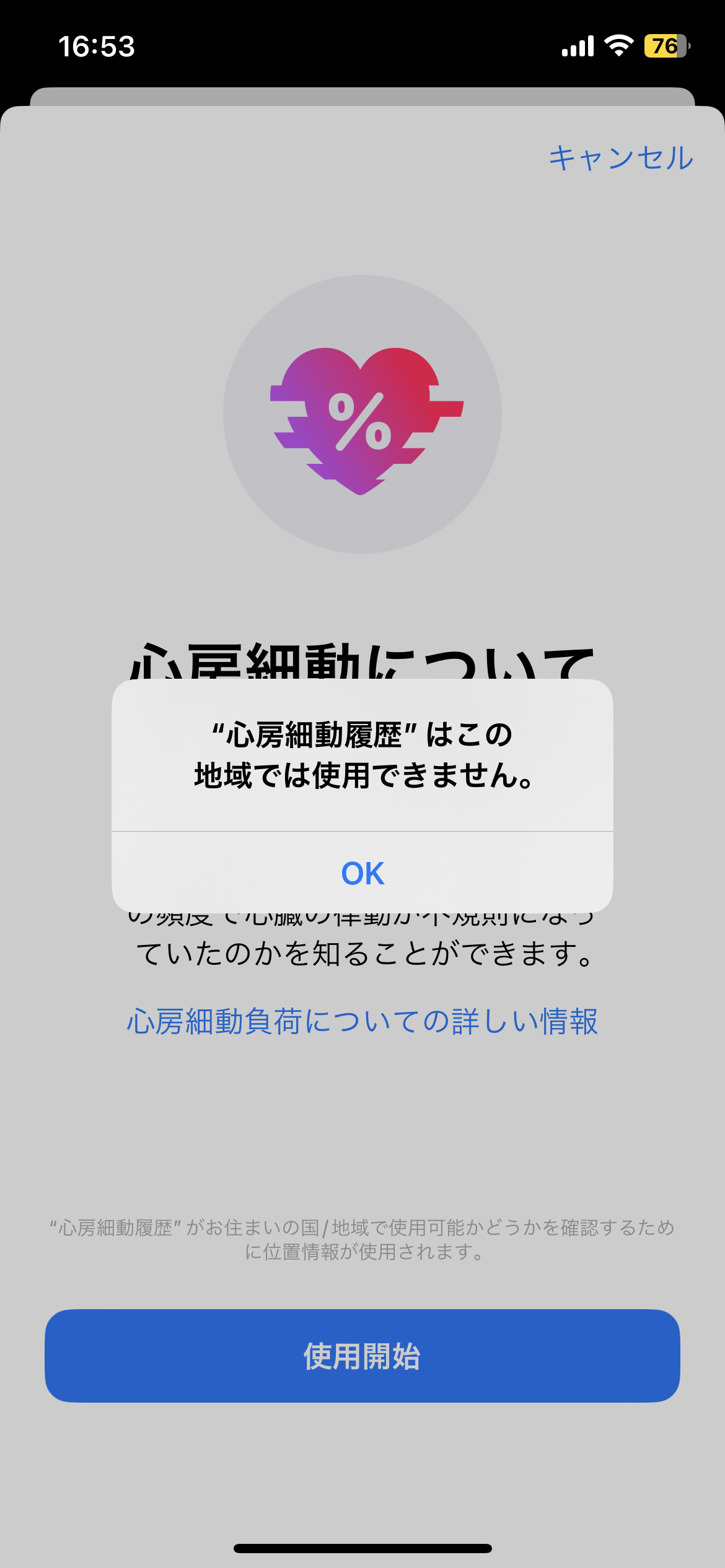Tap OK to dismiss the alert

[x=362, y=873]
